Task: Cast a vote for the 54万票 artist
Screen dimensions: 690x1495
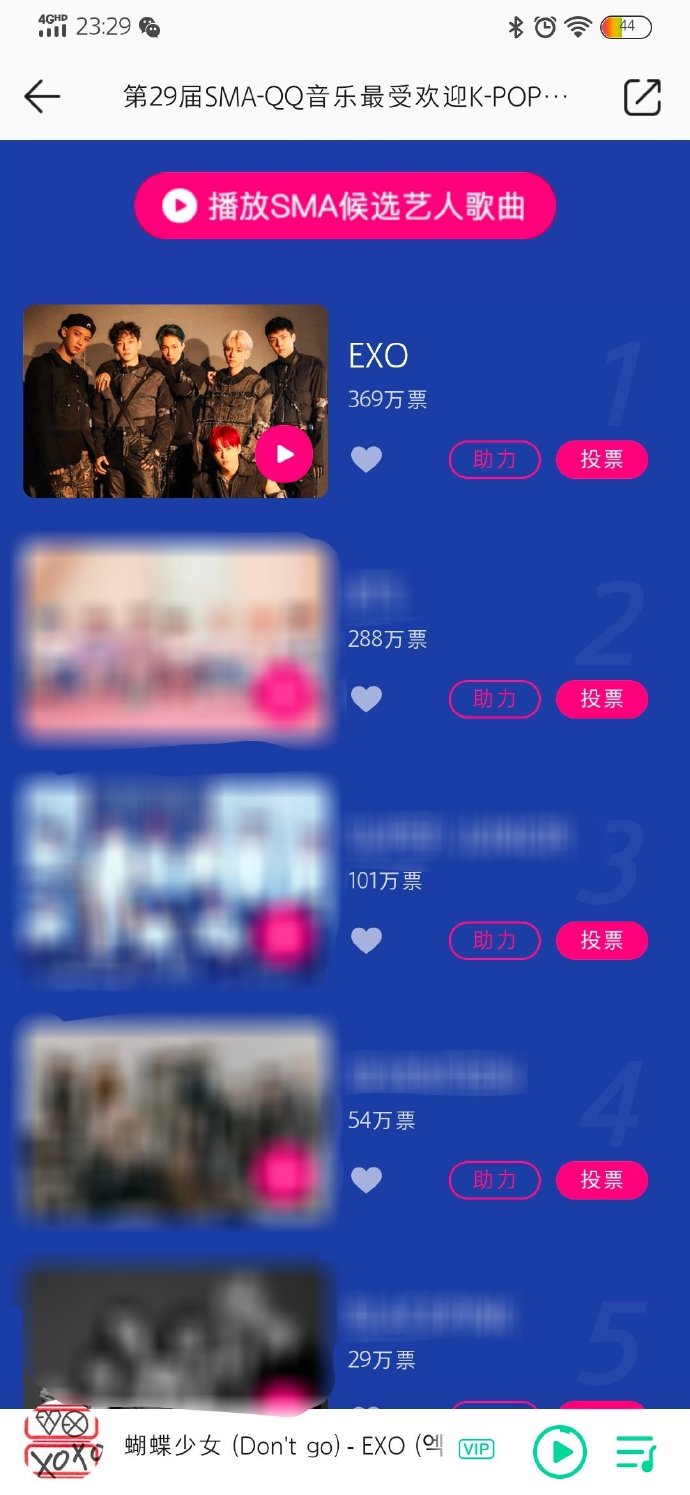Action: [x=602, y=1180]
